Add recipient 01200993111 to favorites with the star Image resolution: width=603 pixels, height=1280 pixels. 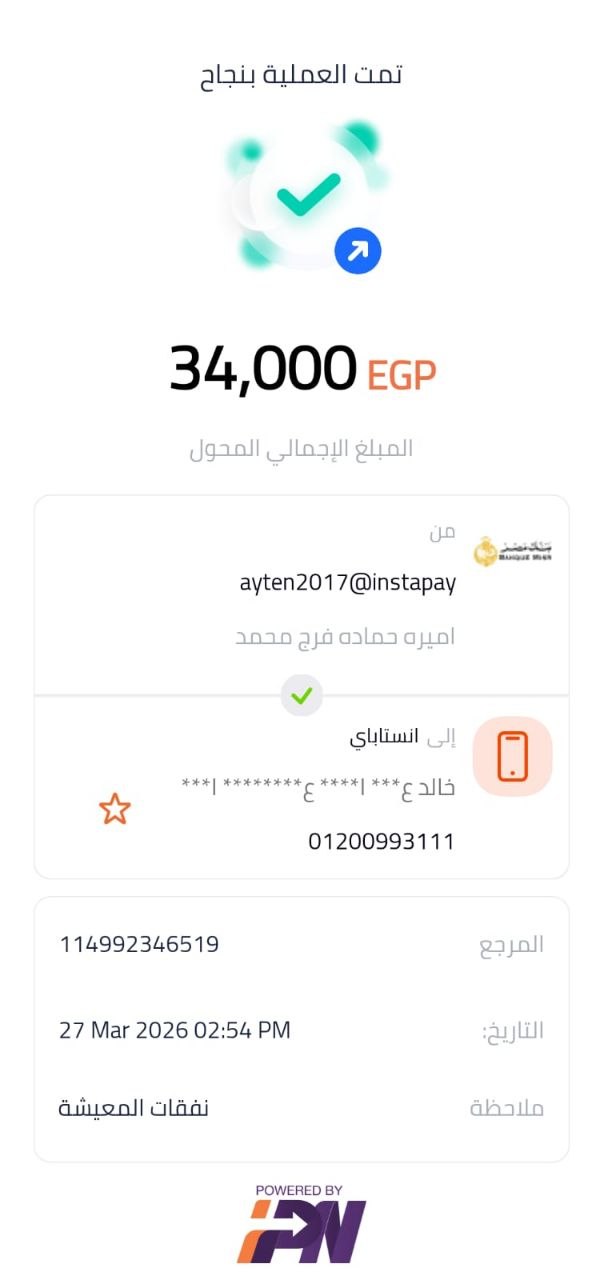[115, 809]
